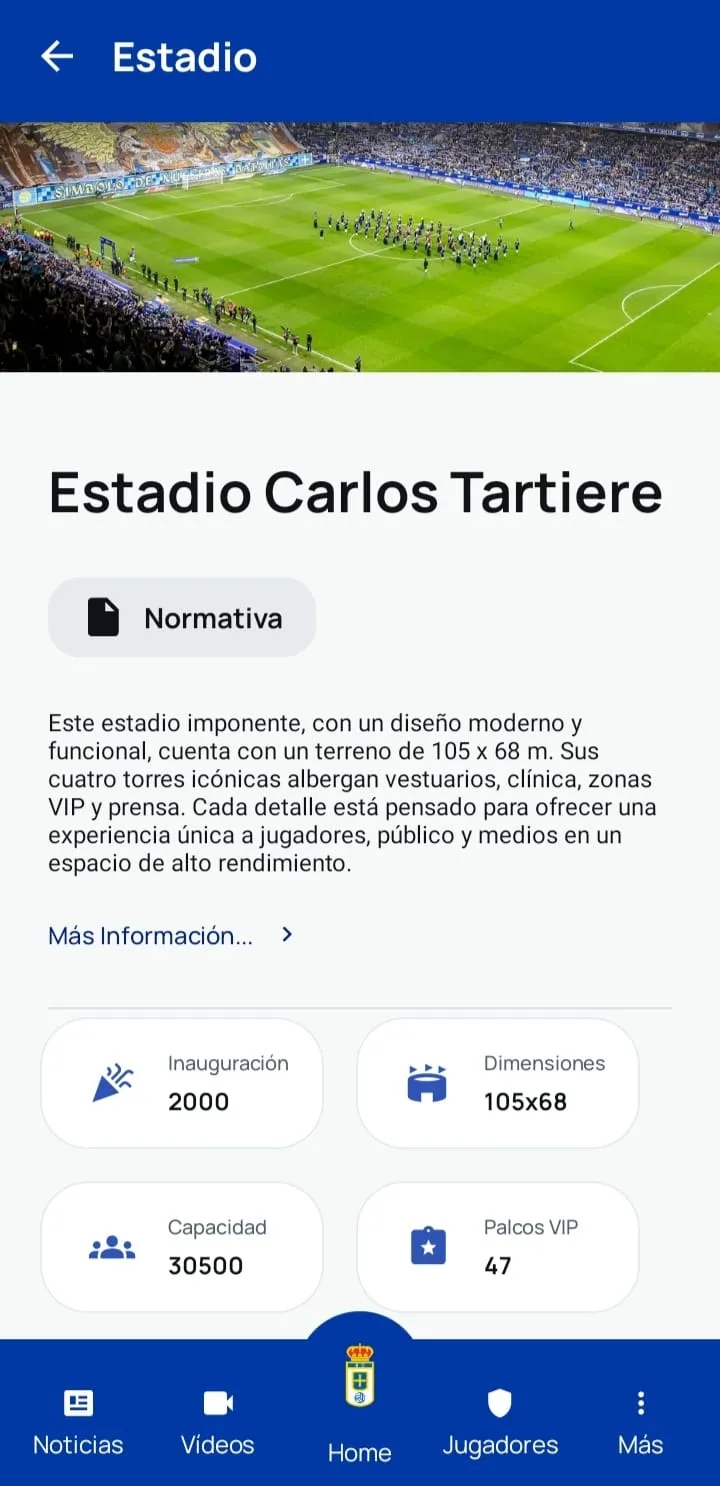Screen dimensions: 720x1486
Task: Expand details via the Más Información chevron
Action: click(285, 935)
